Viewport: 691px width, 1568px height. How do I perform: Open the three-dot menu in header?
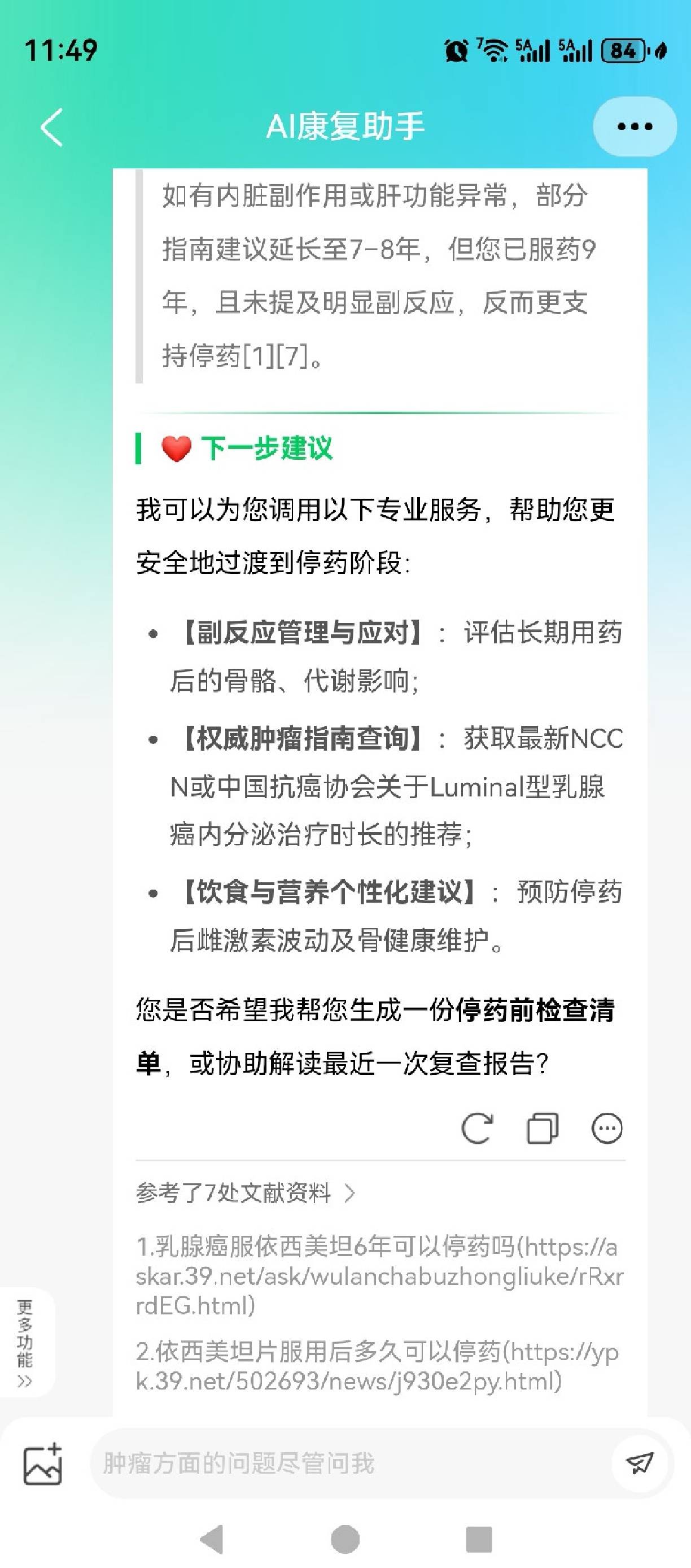(x=635, y=127)
